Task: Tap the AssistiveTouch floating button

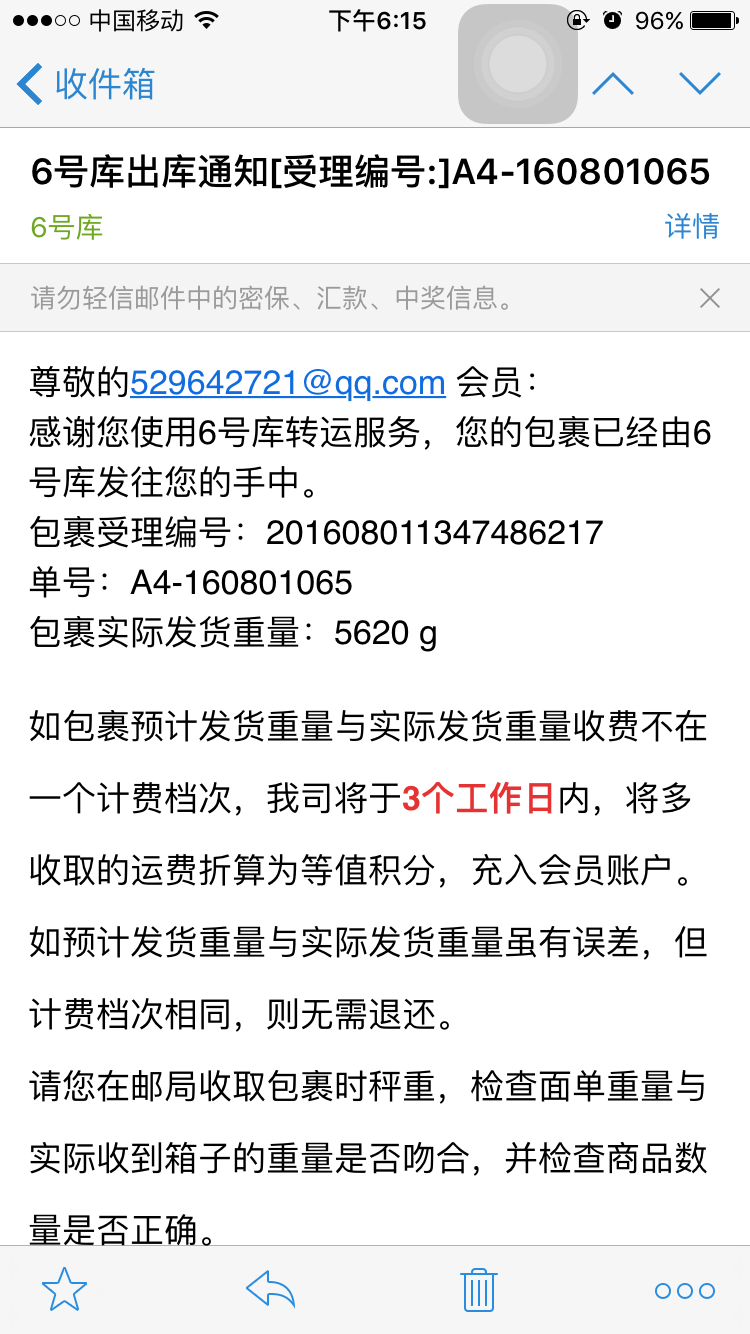Action: [518, 64]
